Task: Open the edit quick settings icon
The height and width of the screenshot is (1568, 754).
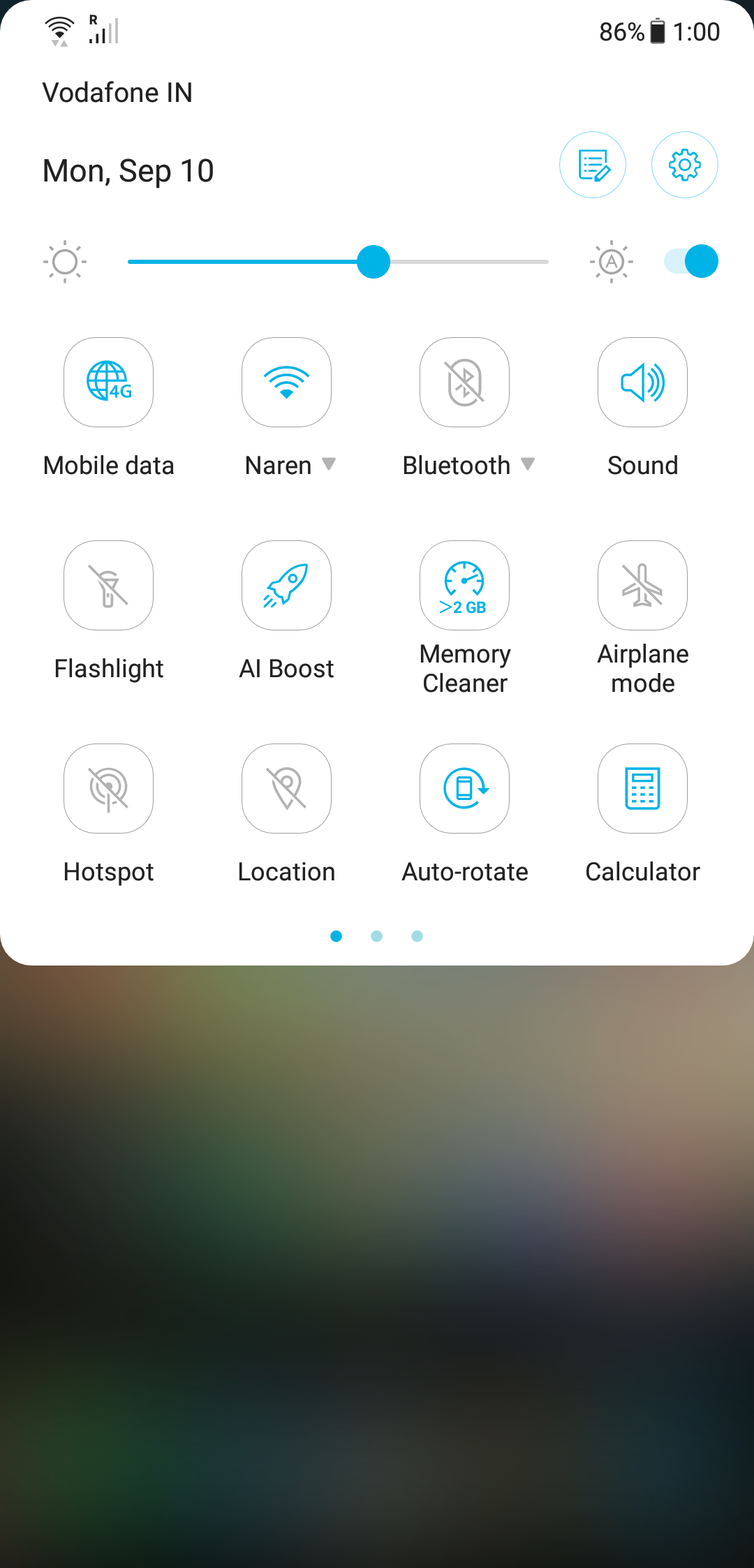Action: 593,165
